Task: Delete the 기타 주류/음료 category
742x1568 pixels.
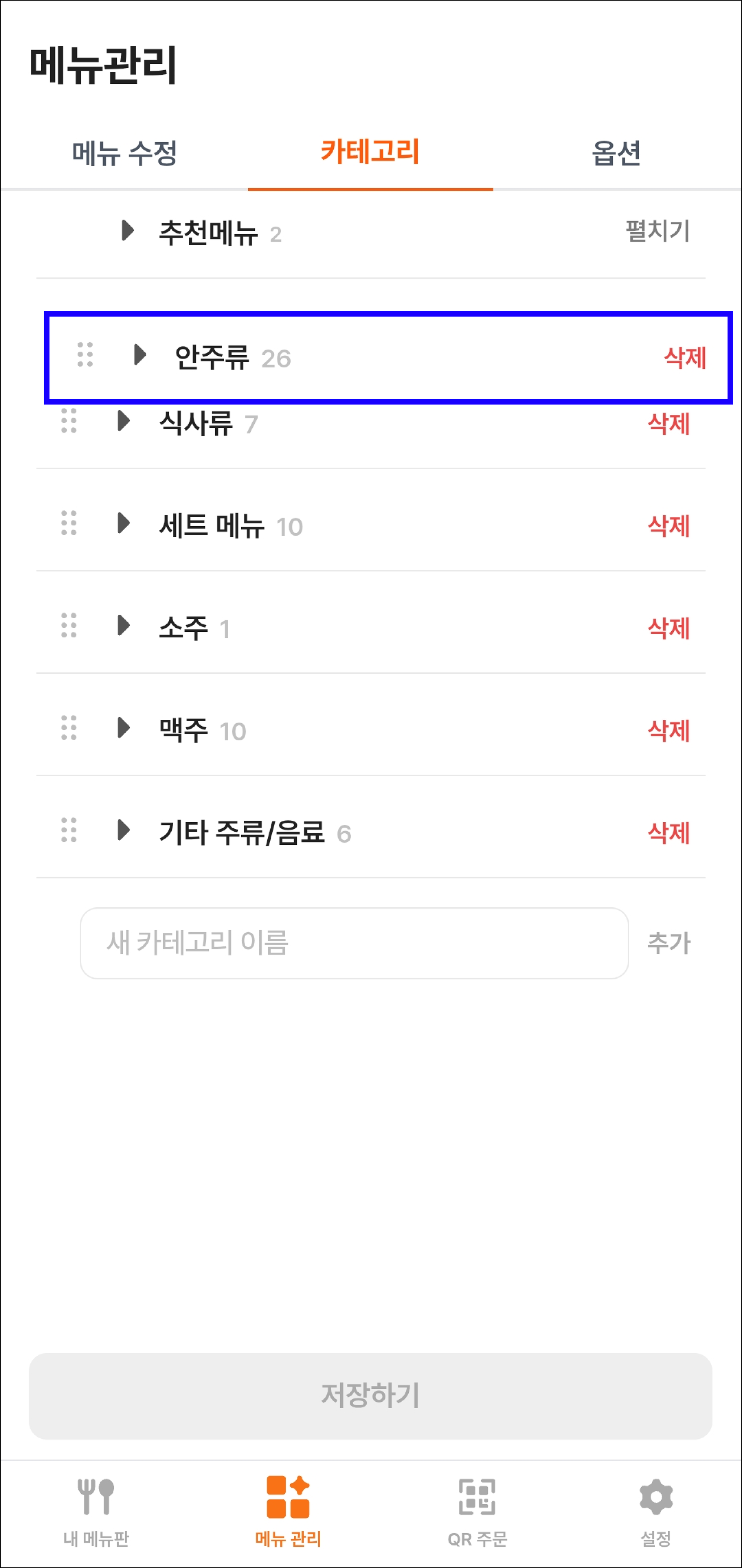Action: click(669, 832)
